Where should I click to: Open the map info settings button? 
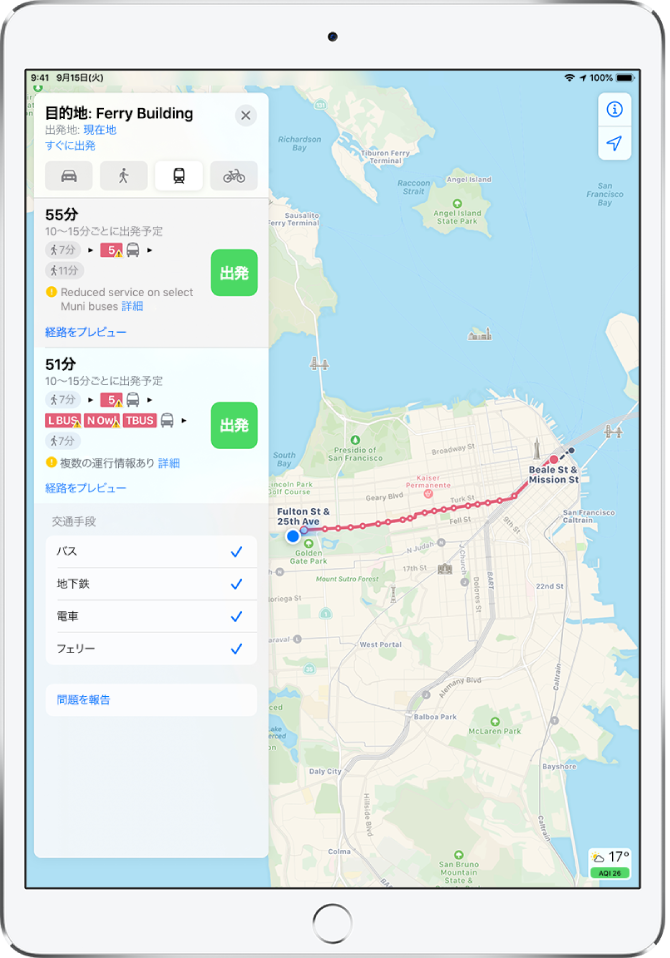[x=615, y=110]
